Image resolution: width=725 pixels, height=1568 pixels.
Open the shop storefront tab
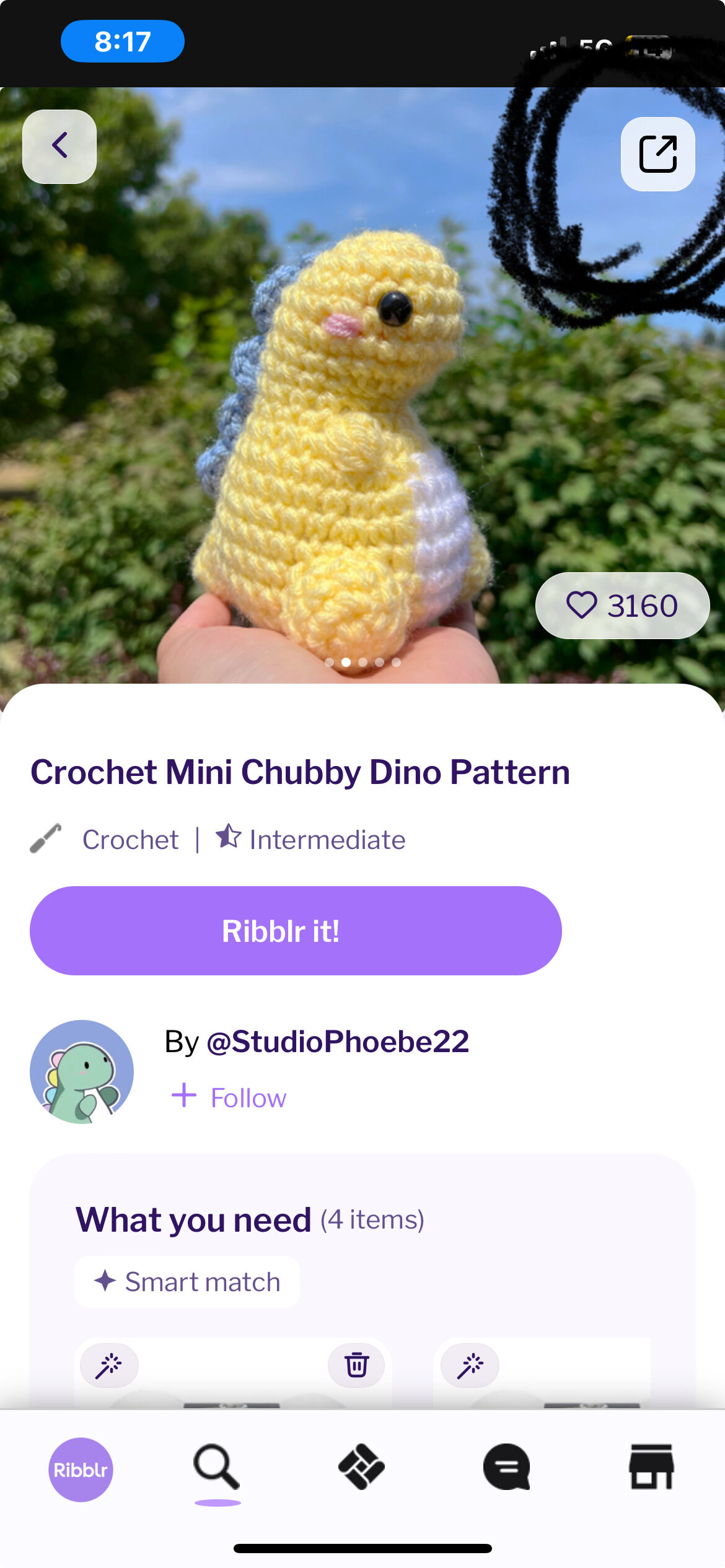[651, 1466]
